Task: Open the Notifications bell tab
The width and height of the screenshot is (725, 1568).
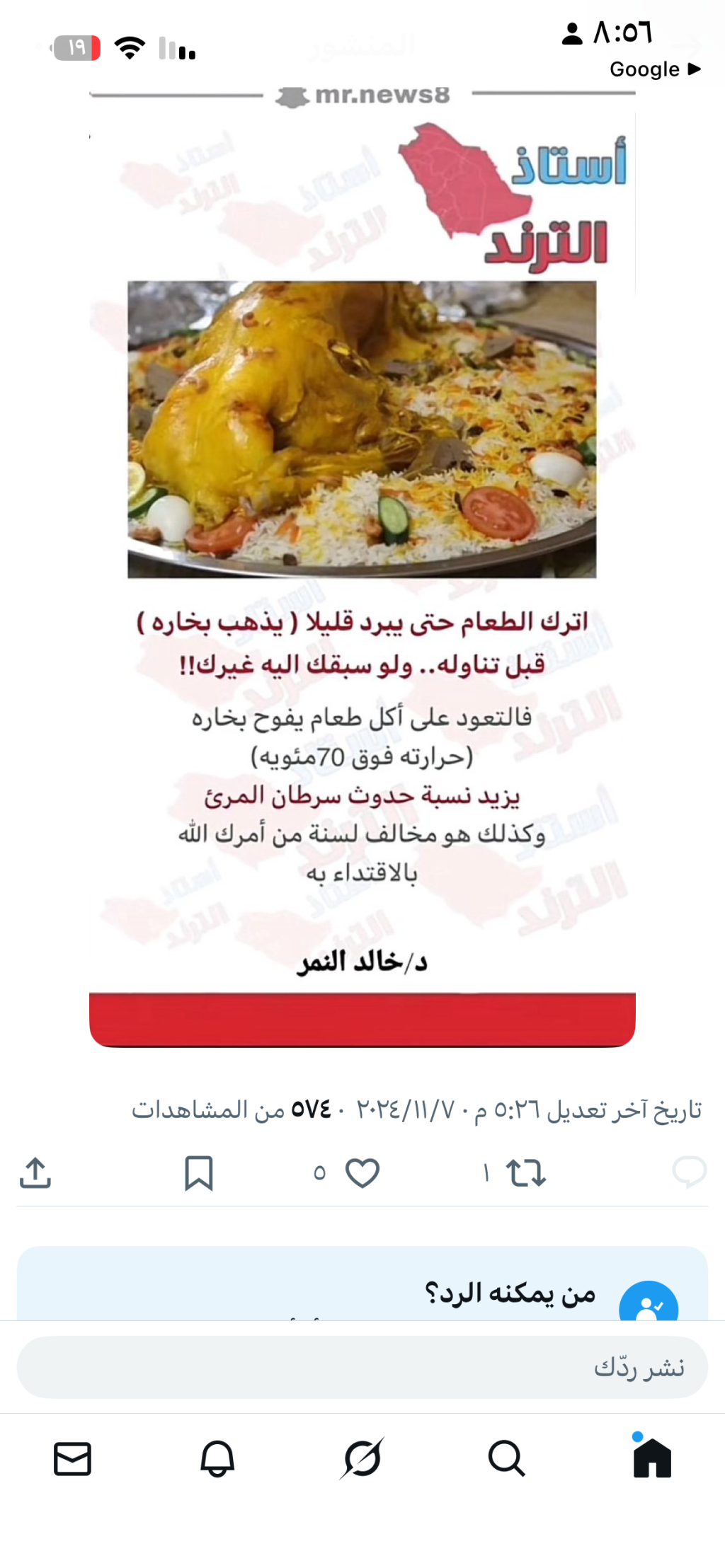Action: (217, 1458)
